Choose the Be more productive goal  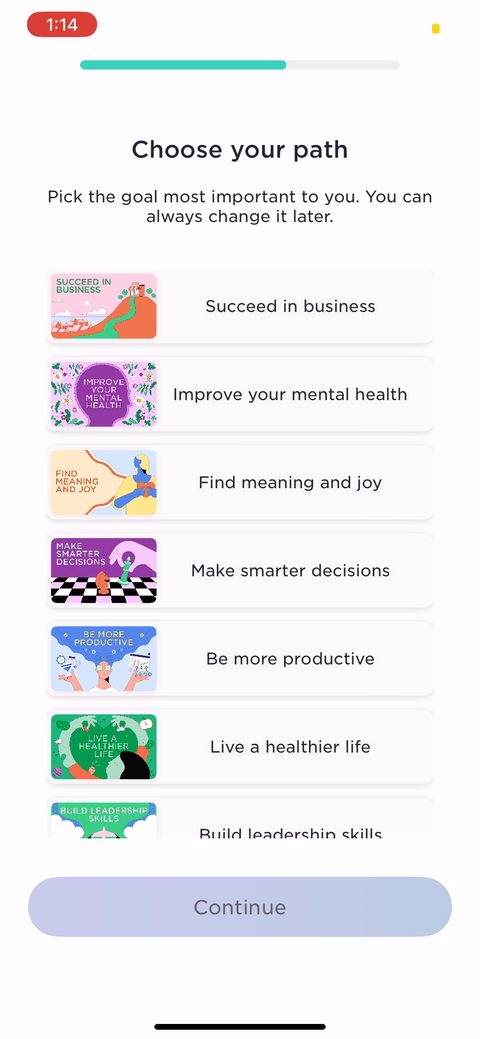coord(240,659)
